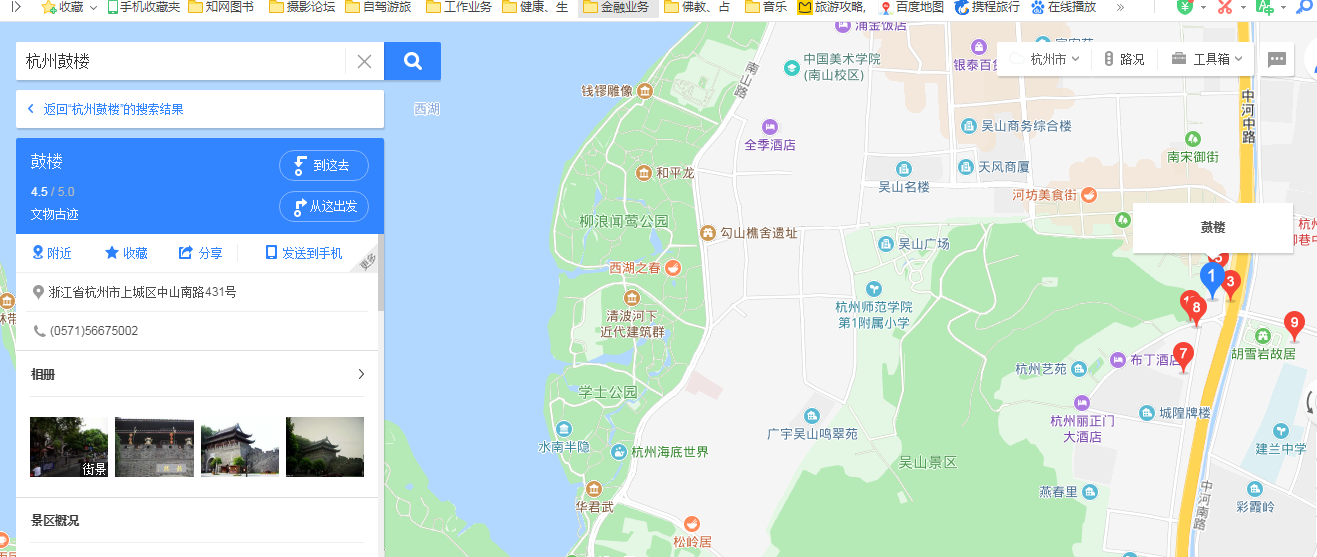Screen dimensions: 1317x557
Task: Open the 工具箱 toolbox menu
Action: [x=1207, y=59]
